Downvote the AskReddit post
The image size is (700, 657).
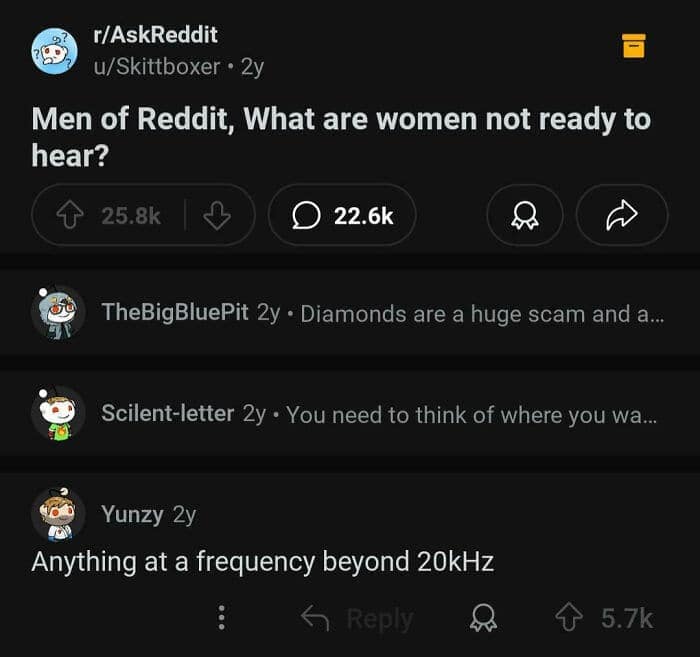click(x=217, y=215)
